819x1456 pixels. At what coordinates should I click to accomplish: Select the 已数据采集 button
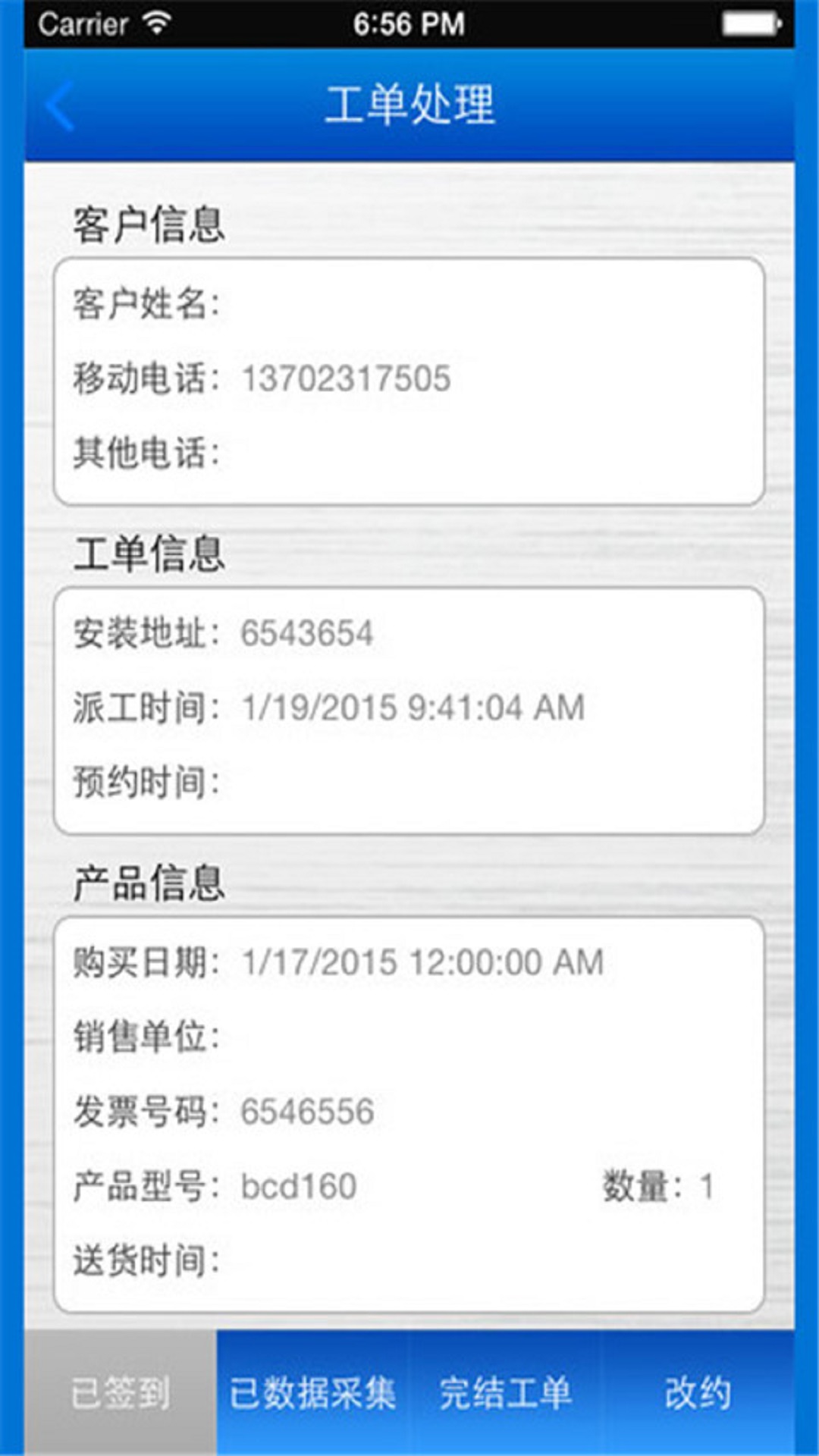coord(312,1393)
